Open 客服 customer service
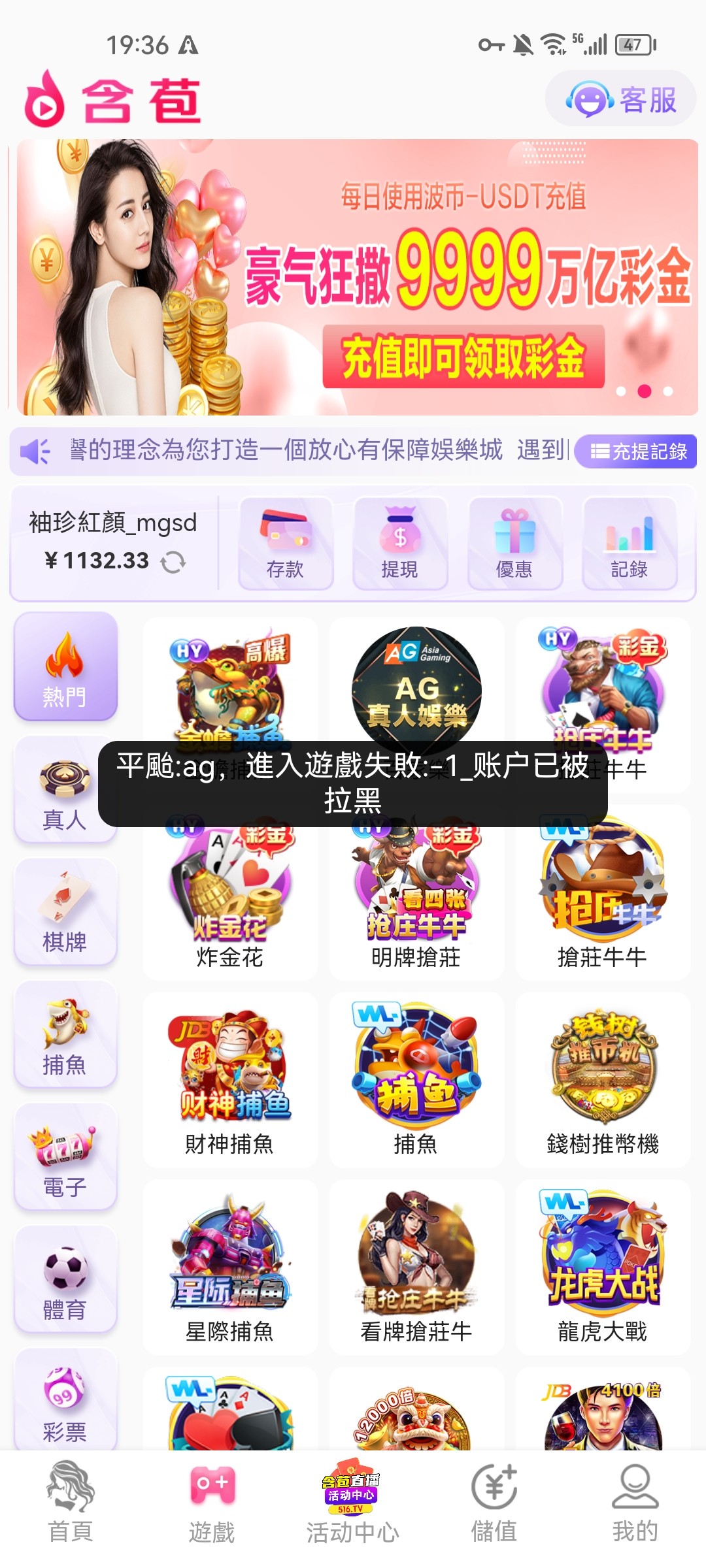Viewport: 706px width, 1568px height. [620, 100]
